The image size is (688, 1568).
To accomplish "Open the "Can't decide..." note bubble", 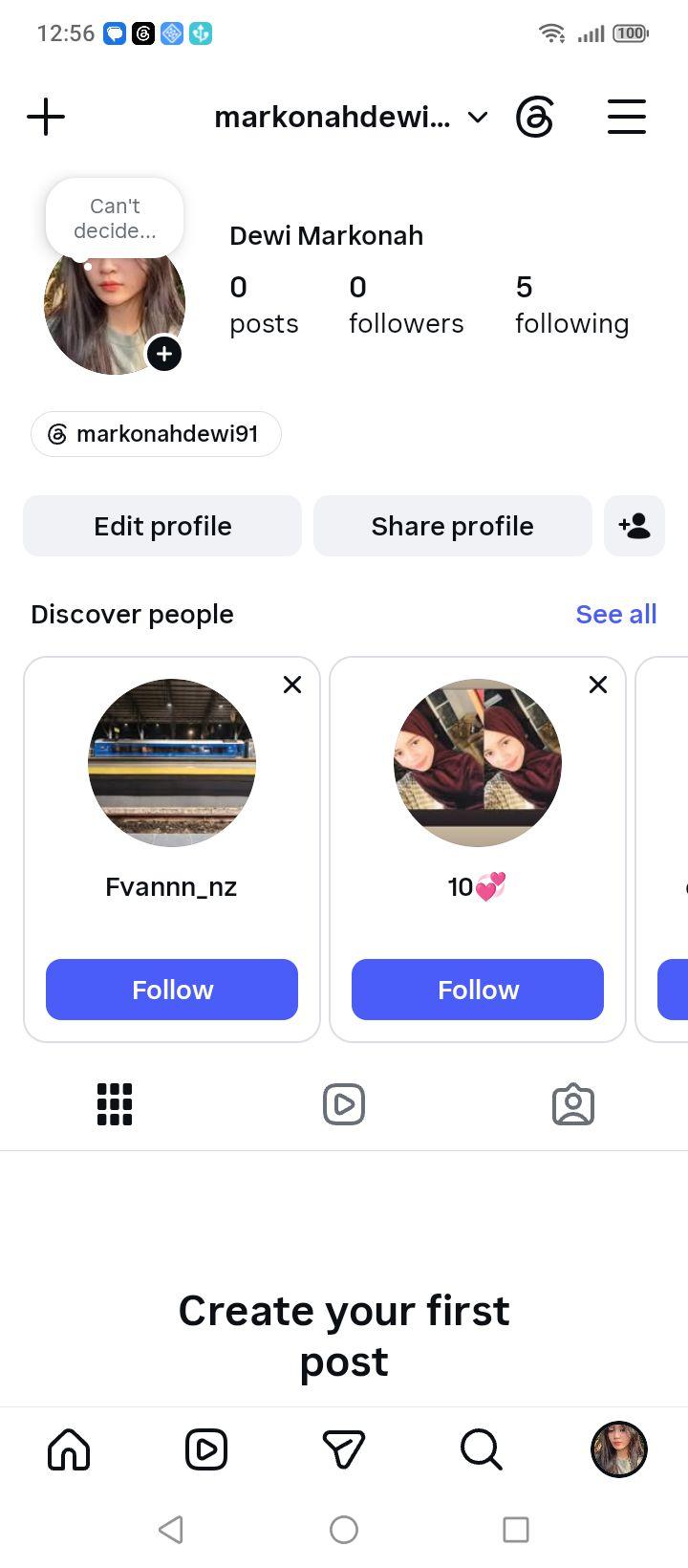I will [x=115, y=218].
